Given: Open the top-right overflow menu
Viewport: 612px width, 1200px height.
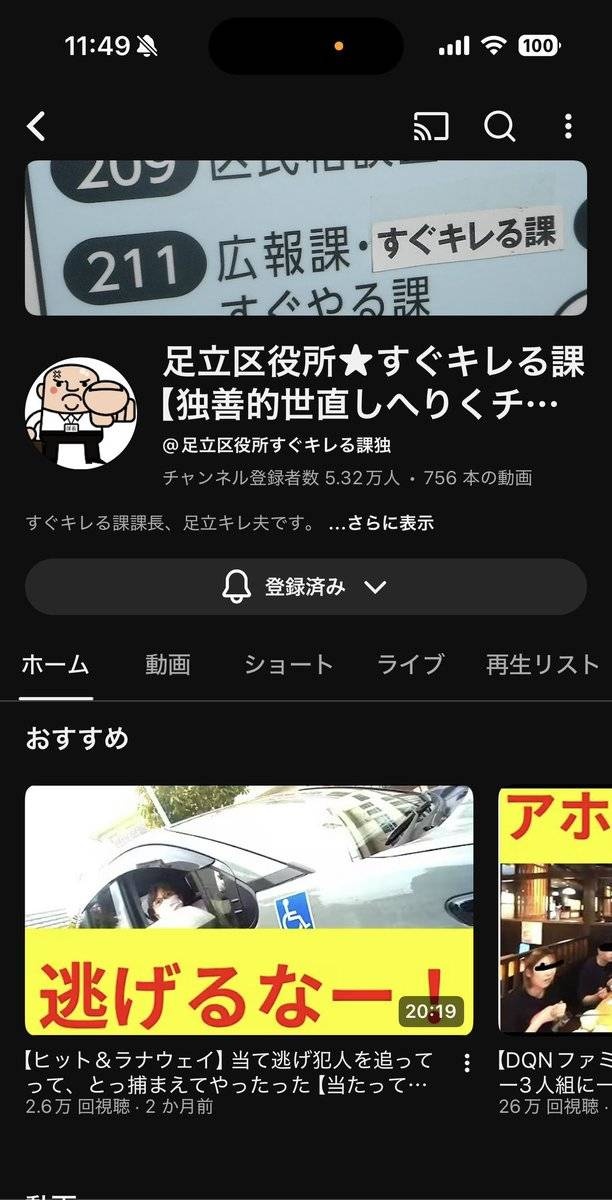Looking at the screenshot, I should 567,127.
